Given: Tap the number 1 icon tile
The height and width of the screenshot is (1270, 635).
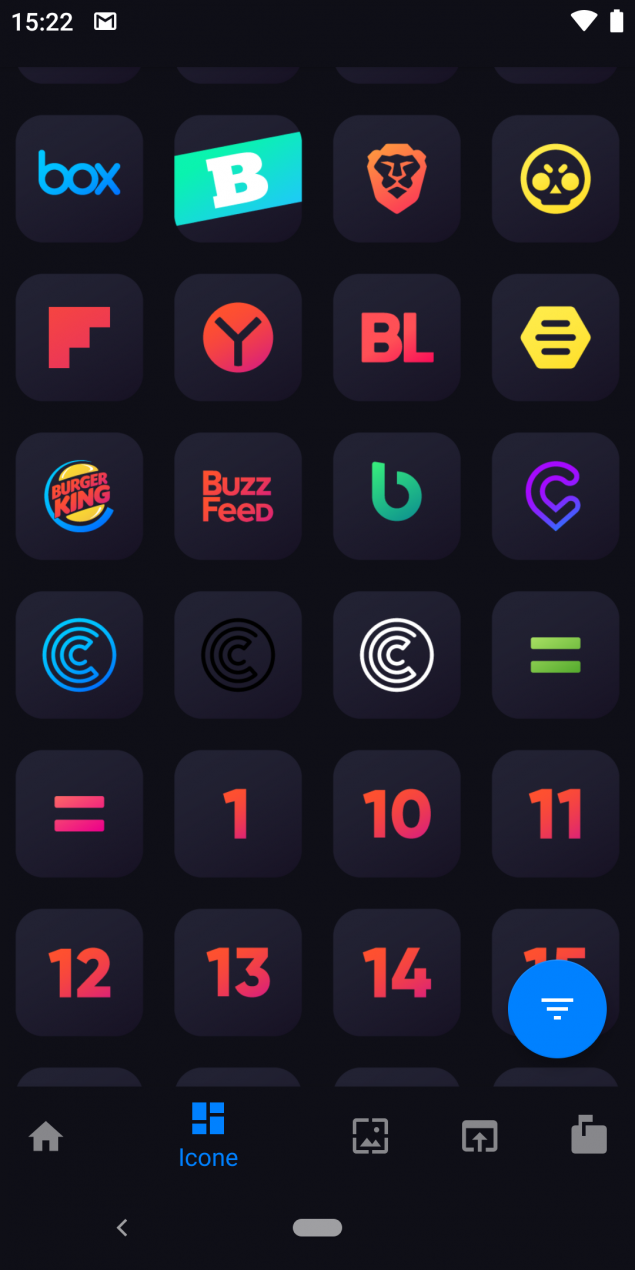Looking at the screenshot, I should pyautogui.click(x=238, y=814).
